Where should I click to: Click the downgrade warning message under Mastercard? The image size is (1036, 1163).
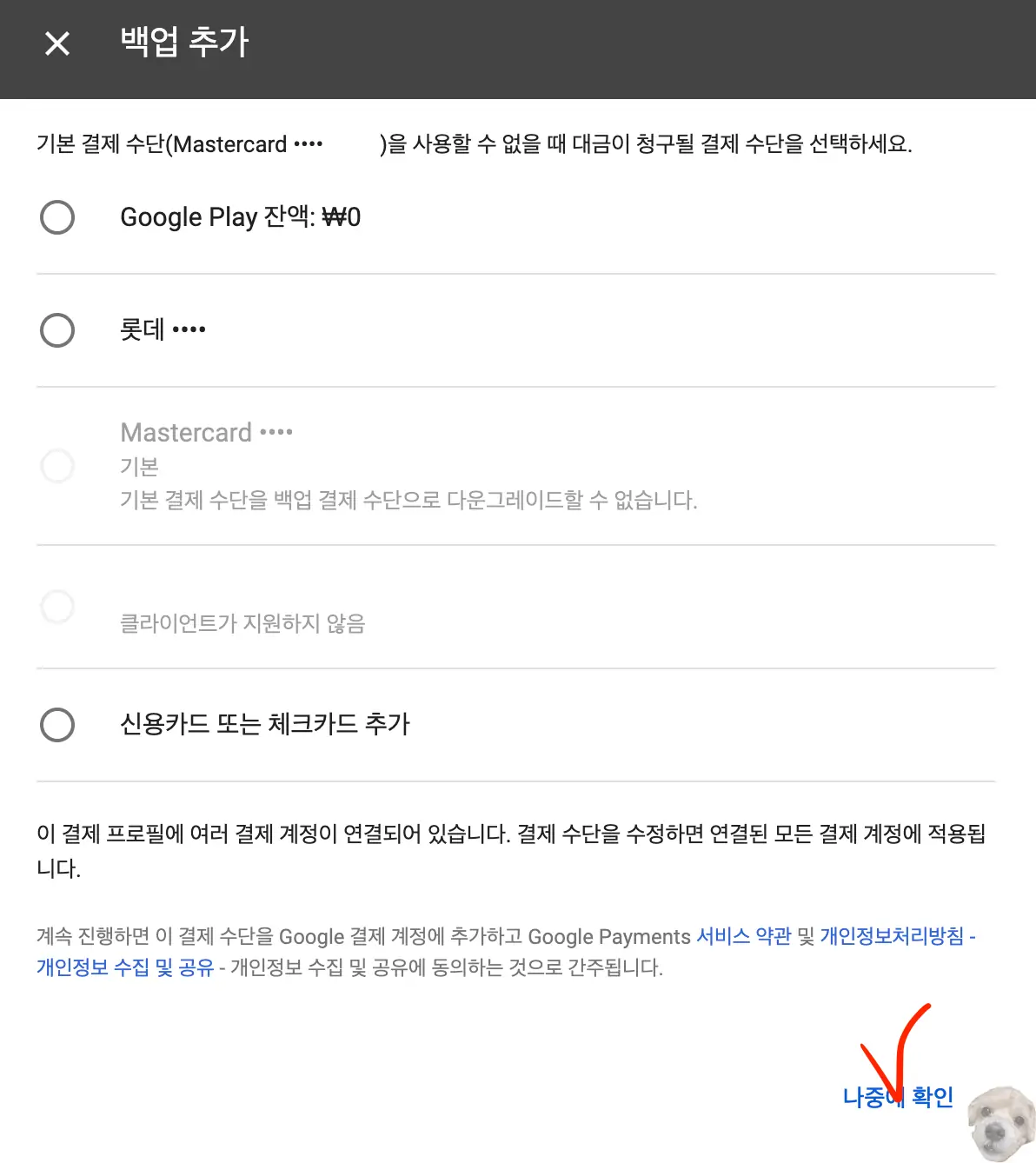pos(408,500)
